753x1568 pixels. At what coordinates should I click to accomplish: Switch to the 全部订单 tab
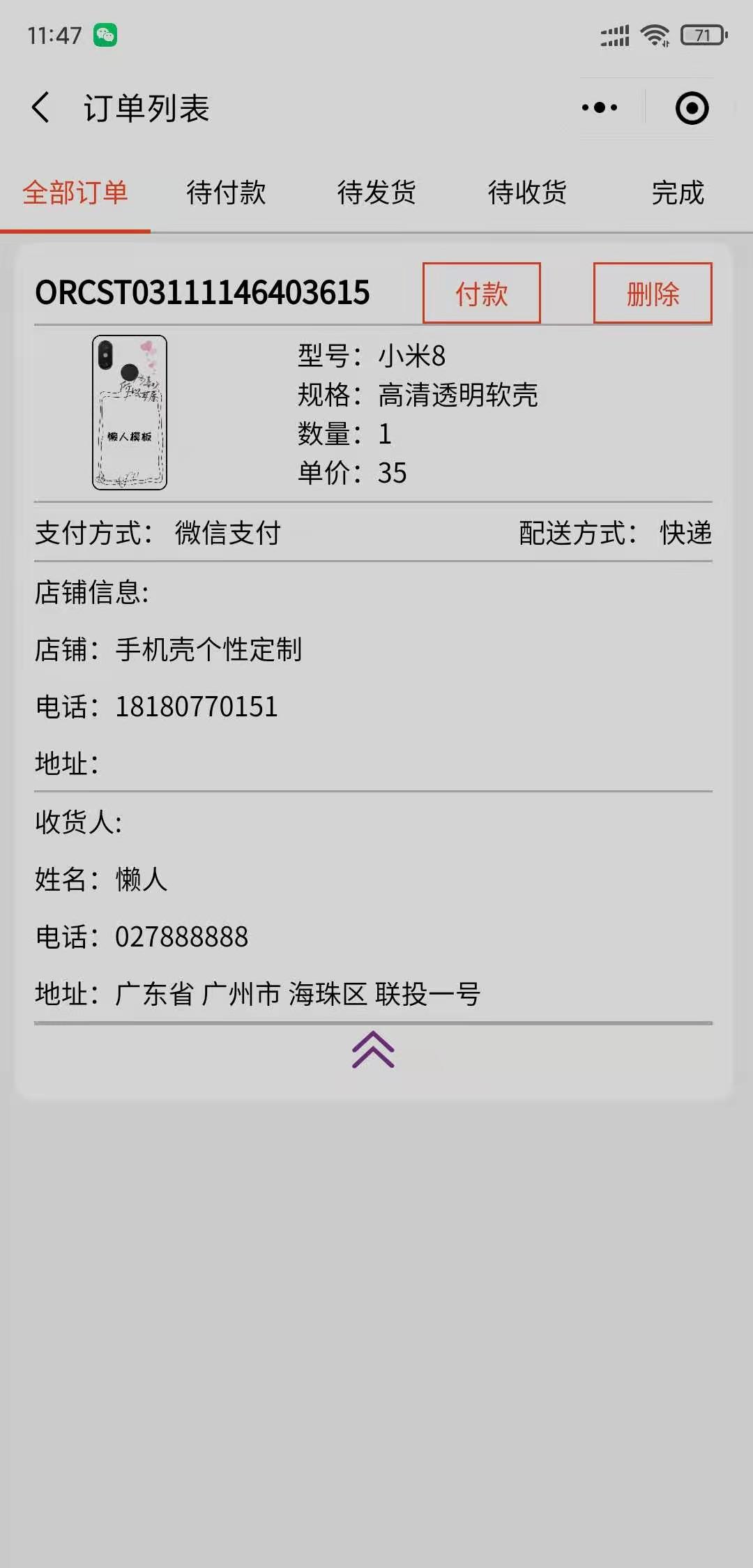(x=75, y=193)
